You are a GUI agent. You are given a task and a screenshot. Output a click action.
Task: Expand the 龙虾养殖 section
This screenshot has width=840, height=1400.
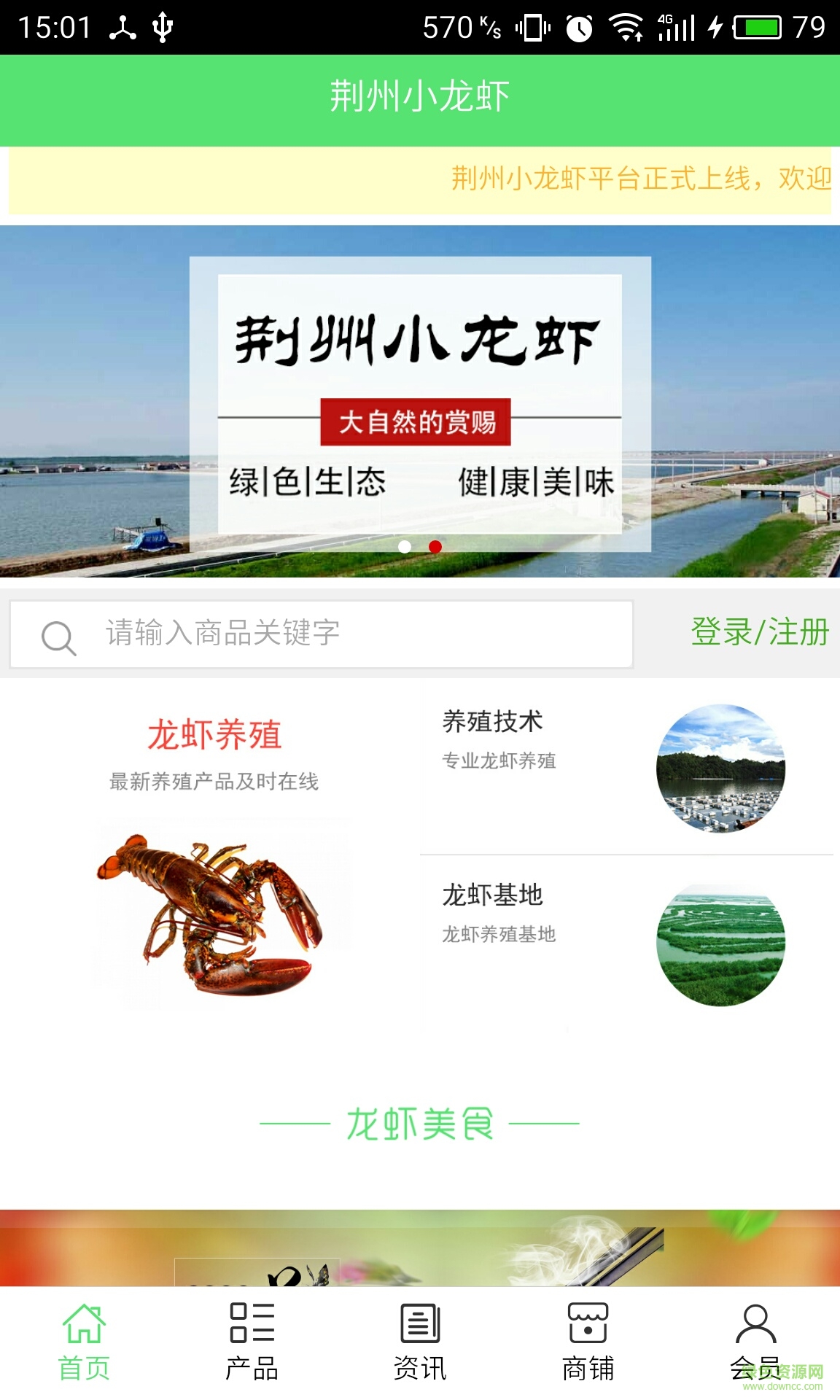point(215,736)
